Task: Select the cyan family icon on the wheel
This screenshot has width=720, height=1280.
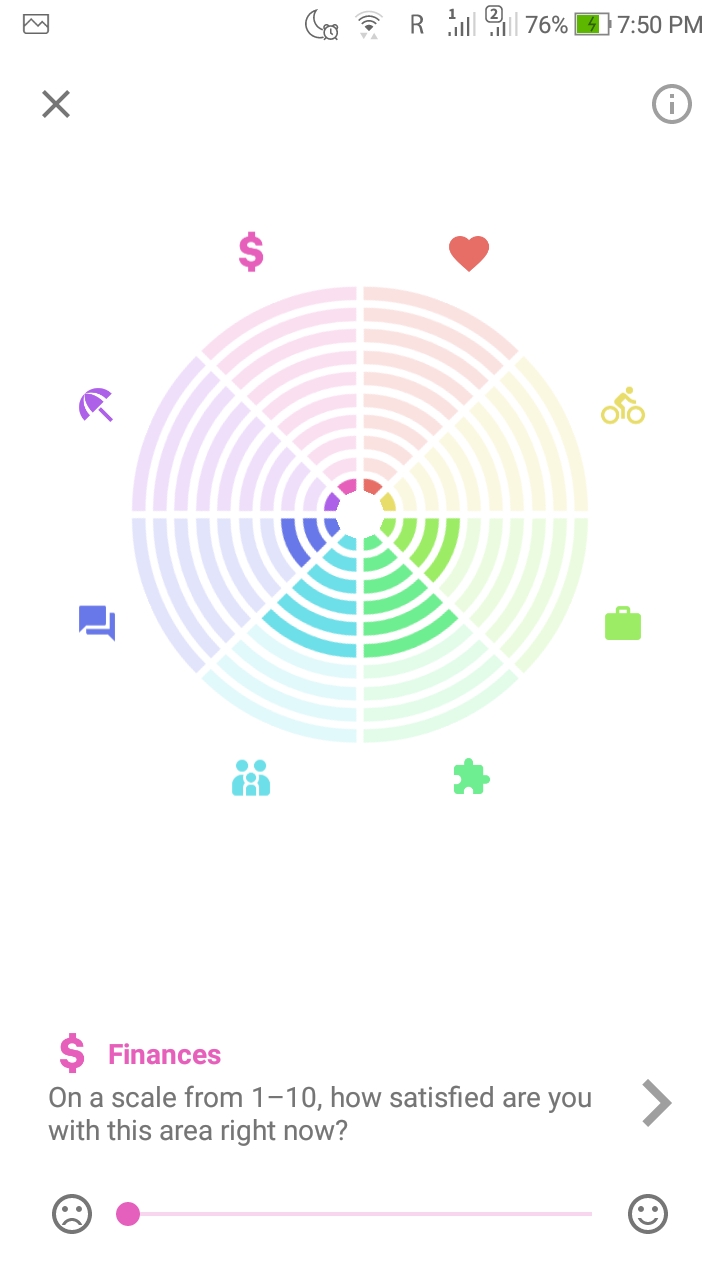Action: click(251, 777)
